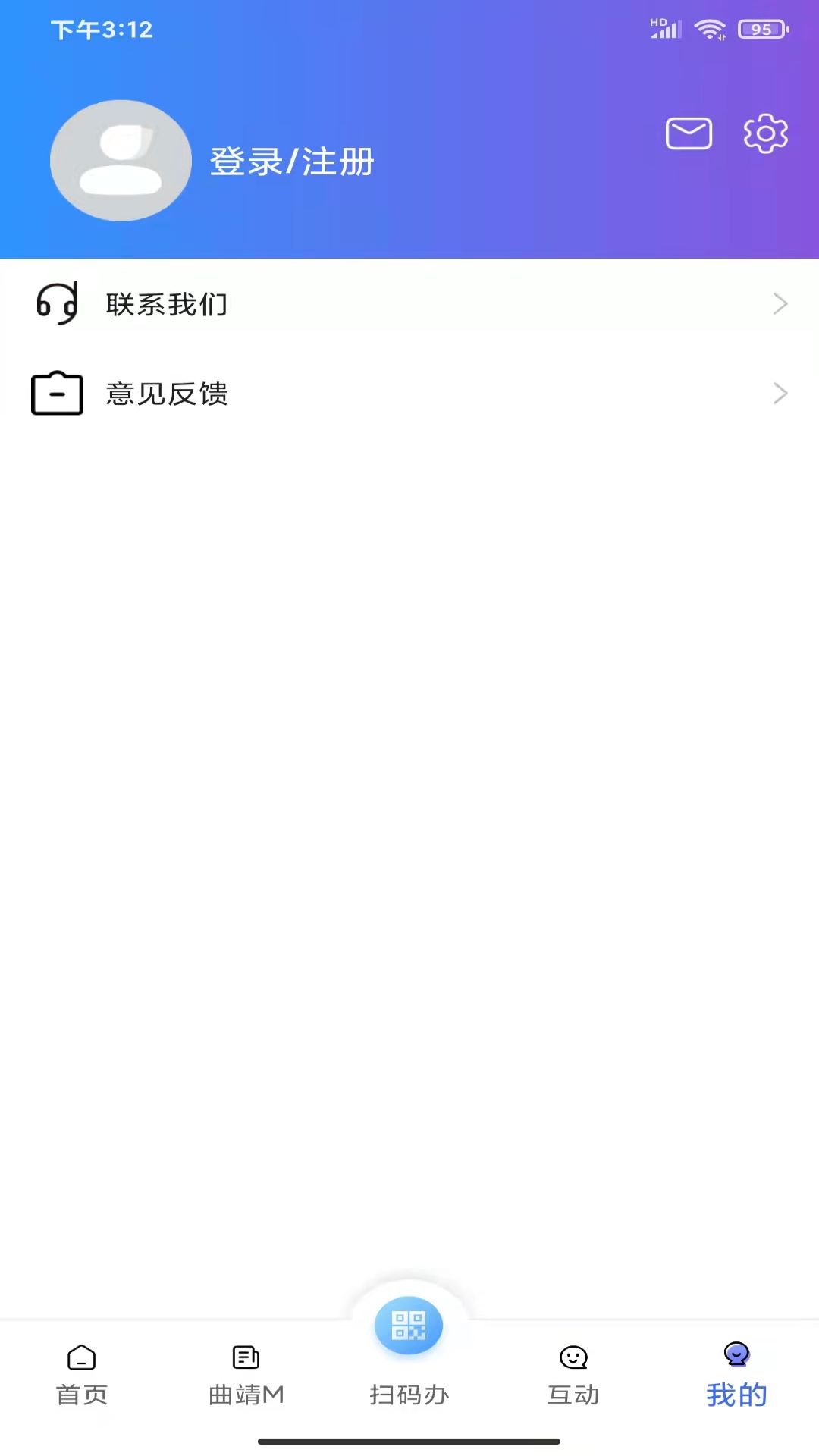
Task: Open the settings gear icon
Action: tap(765, 133)
